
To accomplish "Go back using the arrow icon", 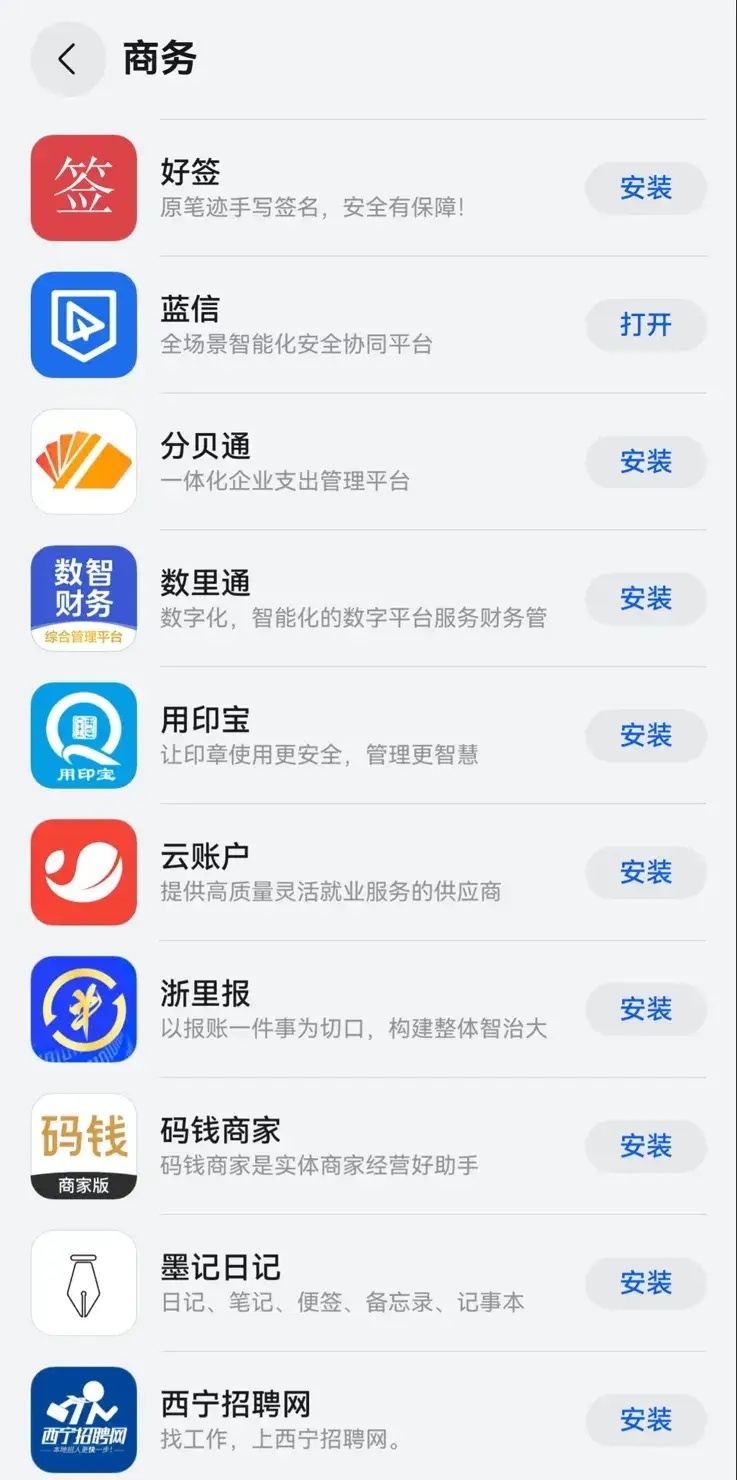I will [x=68, y=60].
